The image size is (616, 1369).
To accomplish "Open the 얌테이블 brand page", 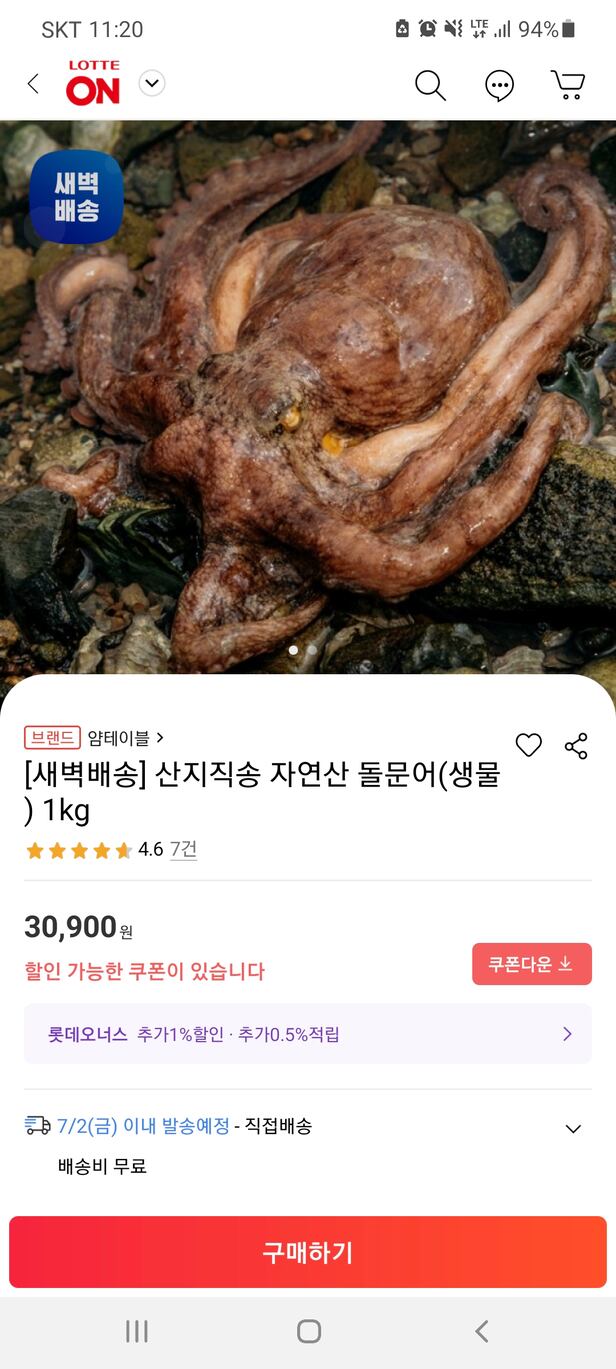I will (124, 738).
